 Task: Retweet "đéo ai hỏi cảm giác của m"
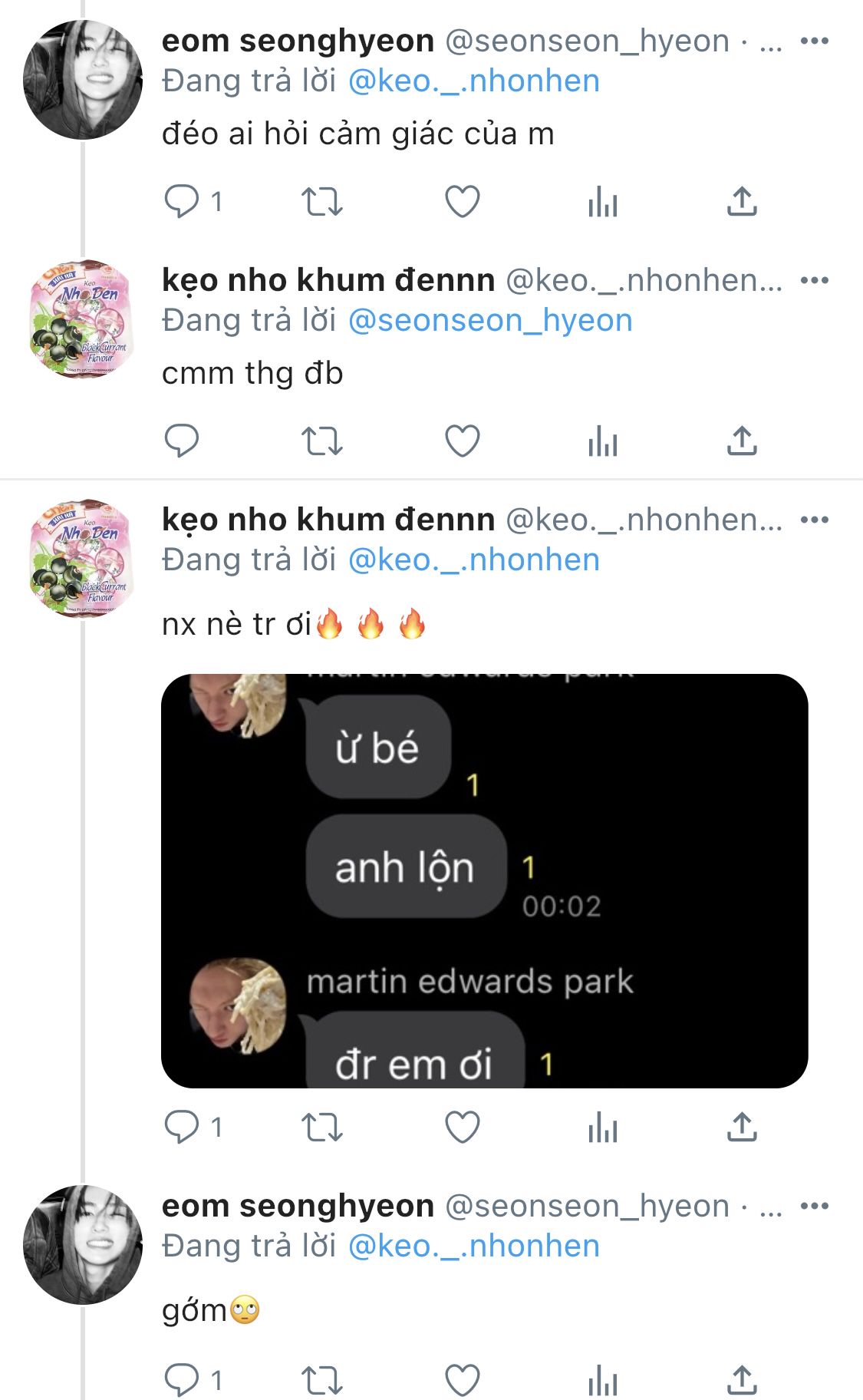(321, 202)
